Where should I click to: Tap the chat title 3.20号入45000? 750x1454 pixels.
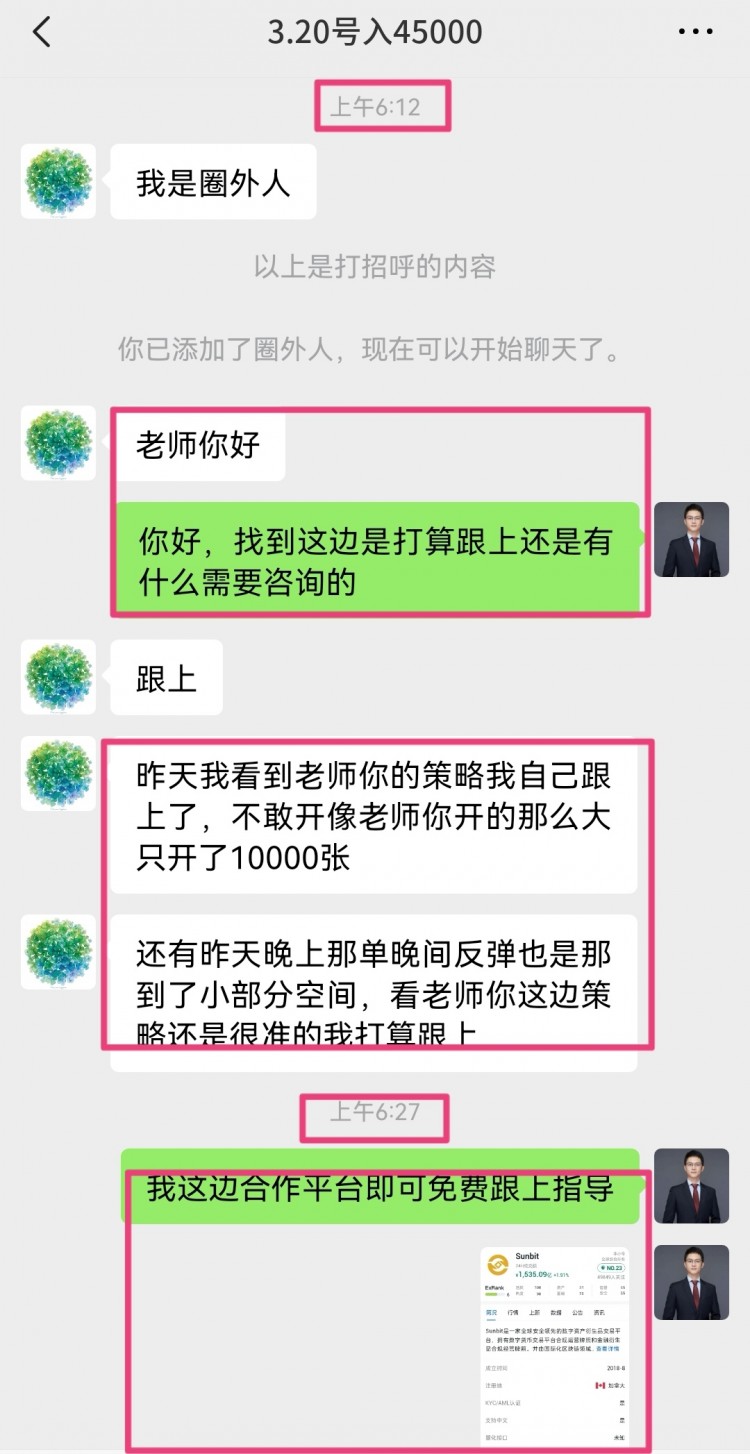coord(375,32)
